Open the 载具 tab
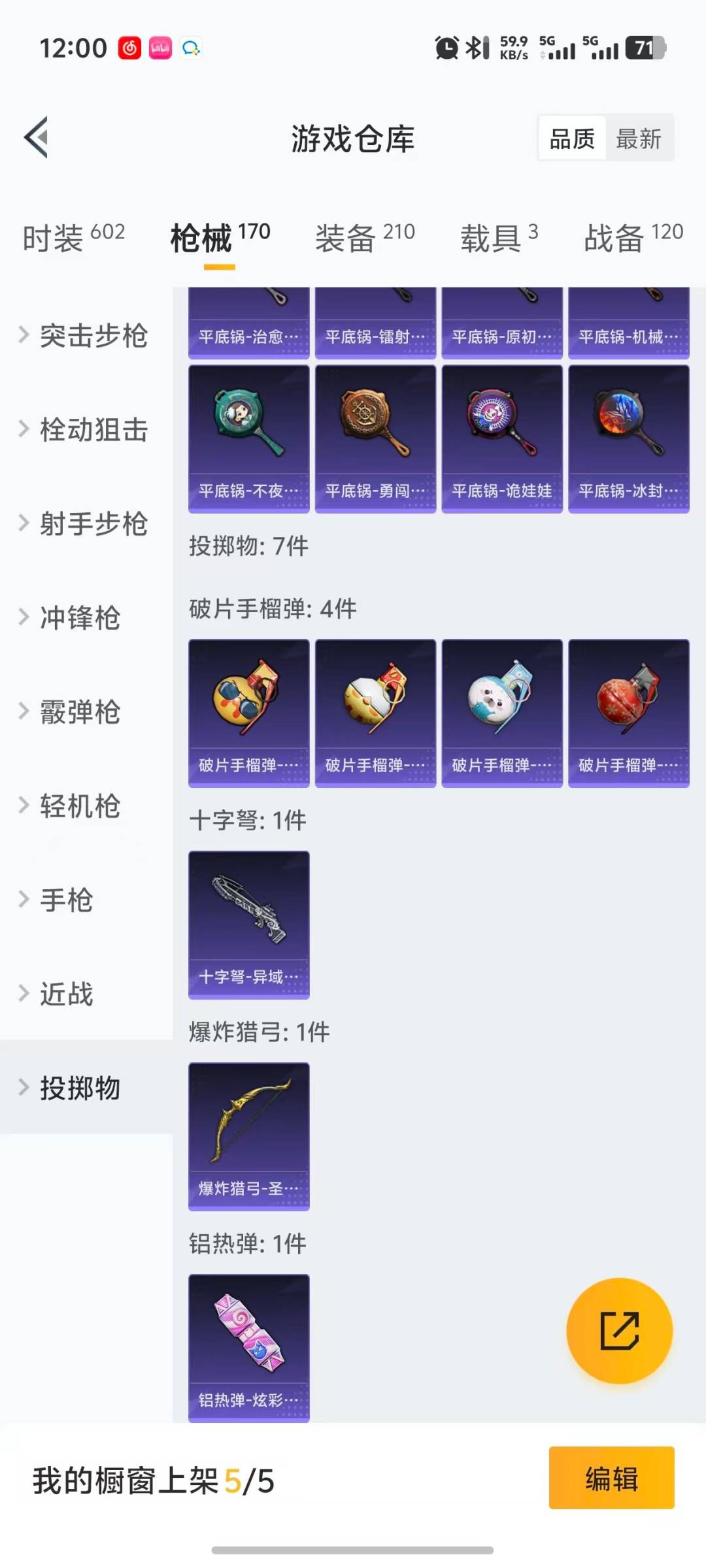This screenshot has height=1568, width=706. pyautogui.click(x=499, y=237)
